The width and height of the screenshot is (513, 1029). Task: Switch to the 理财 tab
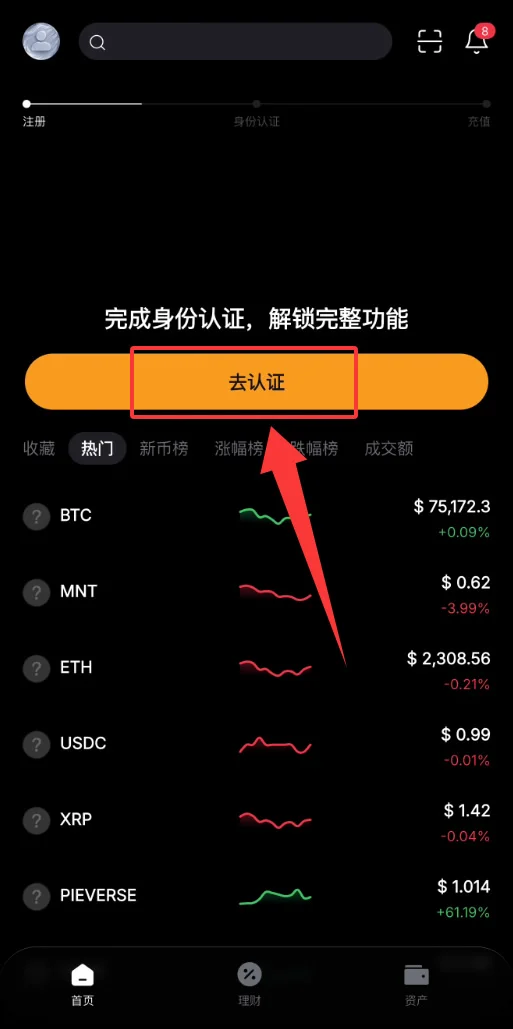click(249, 985)
